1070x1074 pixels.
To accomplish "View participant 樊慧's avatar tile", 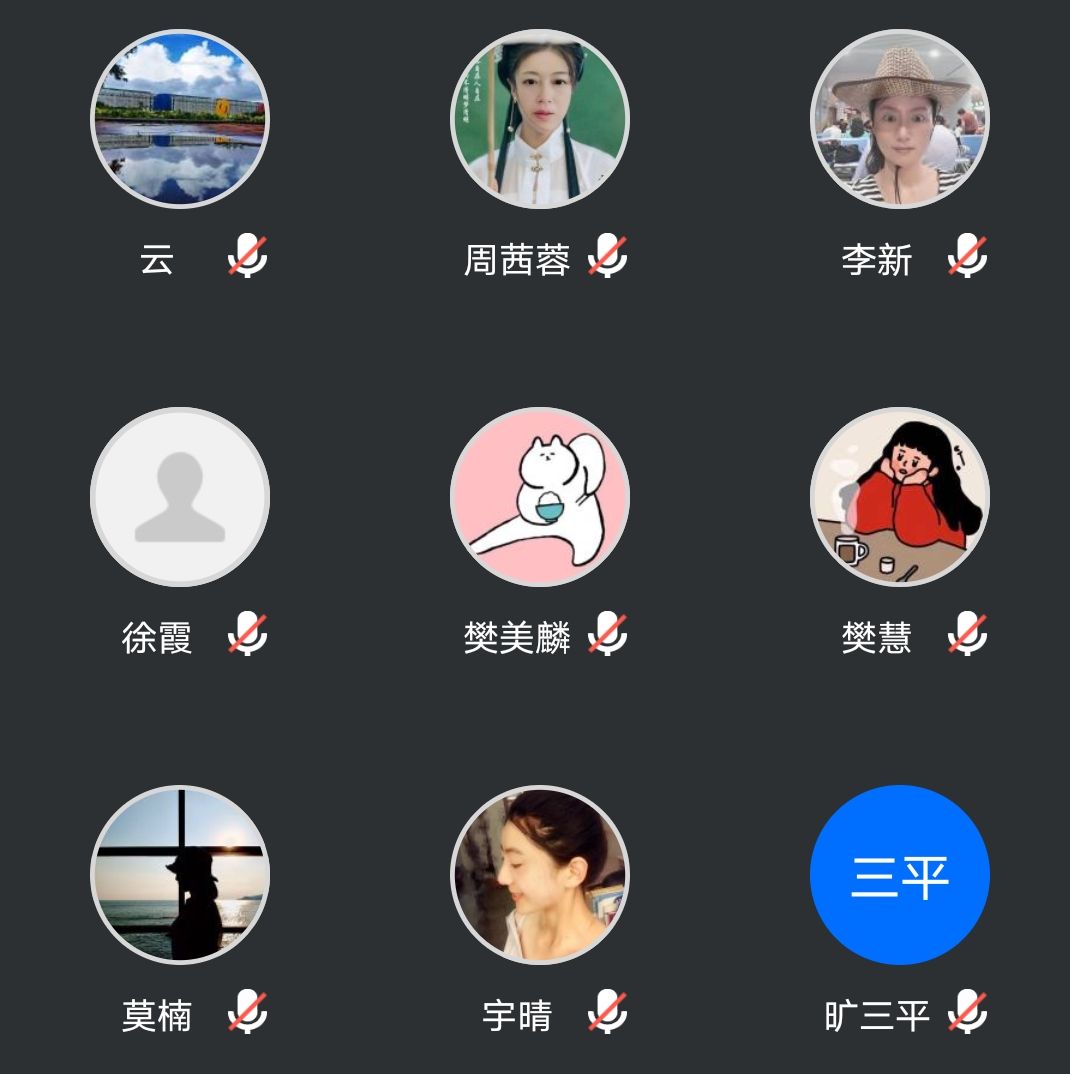I will (x=900, y=496).
